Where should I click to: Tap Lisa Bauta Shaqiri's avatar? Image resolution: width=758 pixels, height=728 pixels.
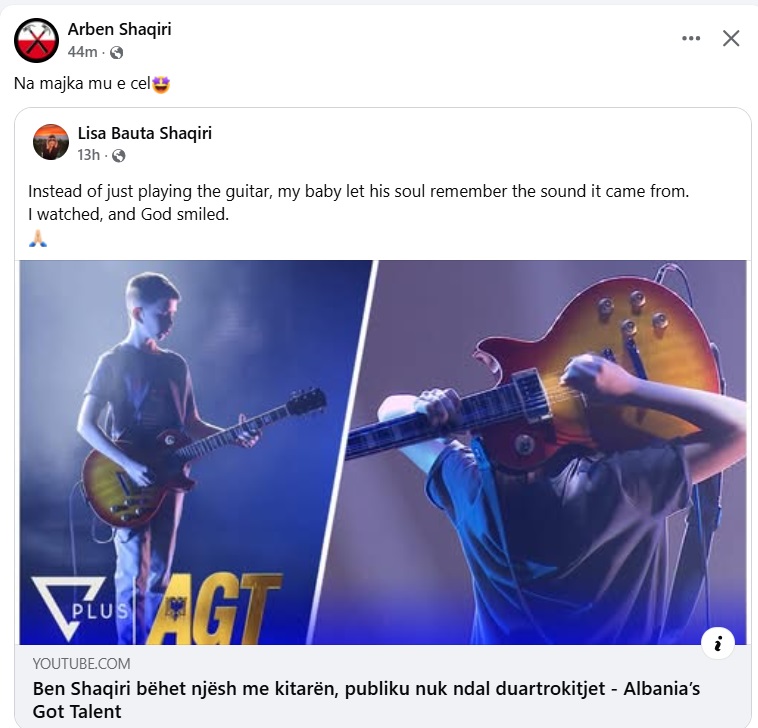(x=51, y=143)
